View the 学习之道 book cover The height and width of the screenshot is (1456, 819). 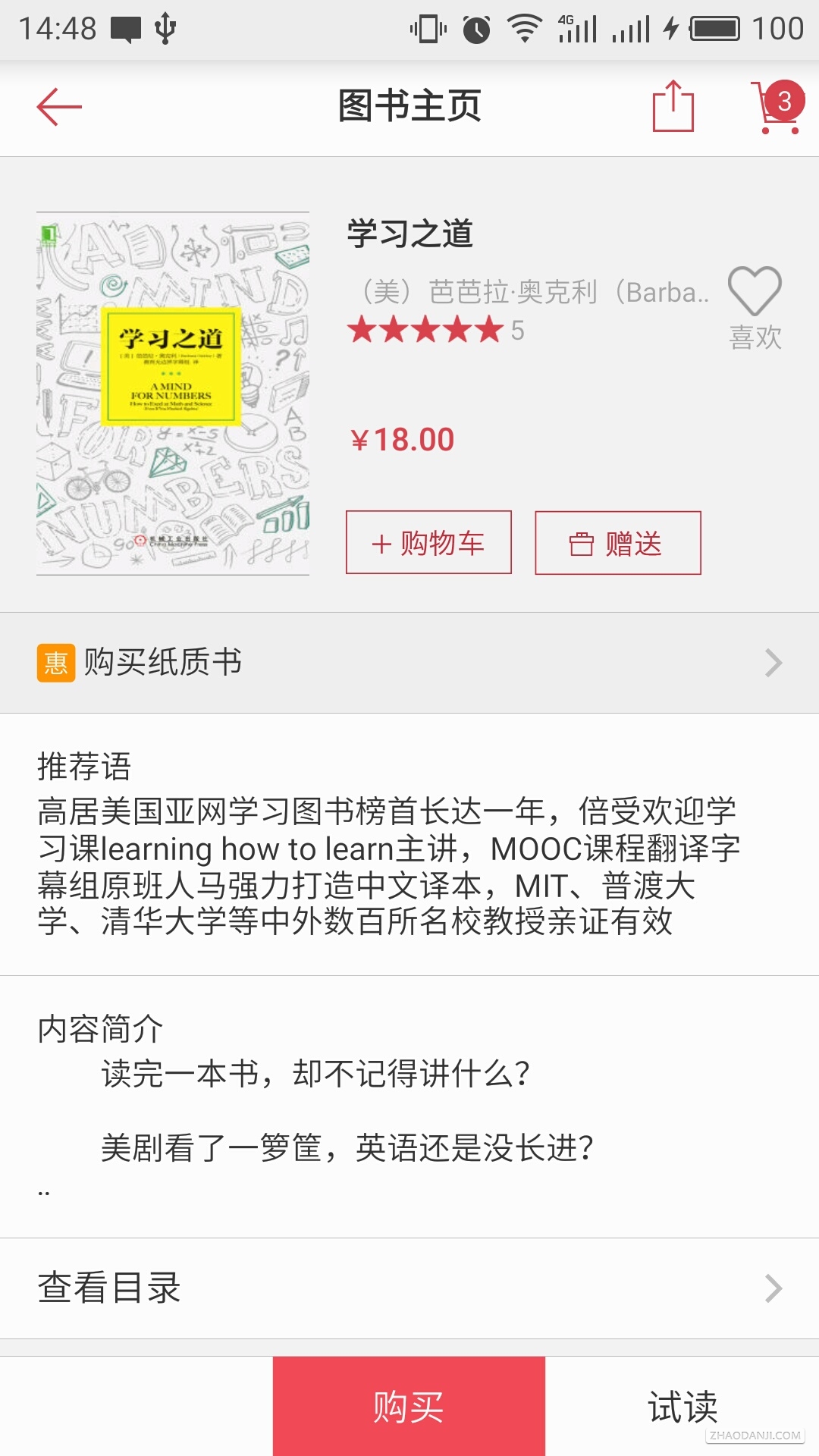pos(173,394)
